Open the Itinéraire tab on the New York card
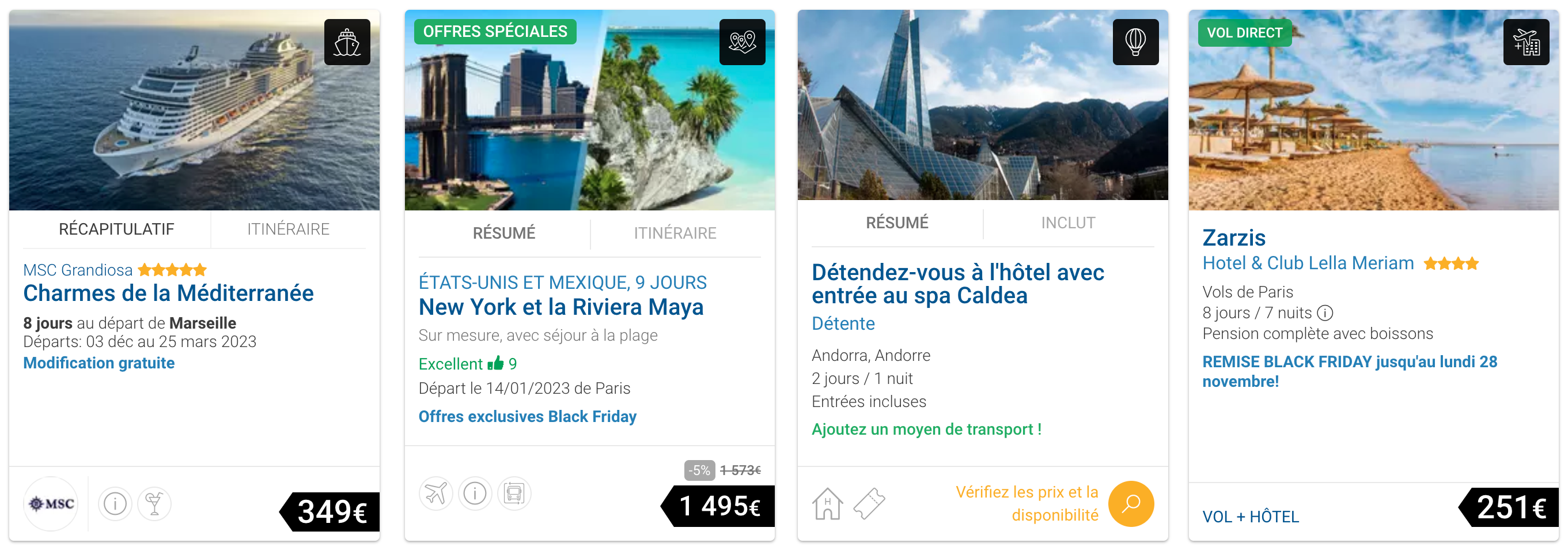 click(675, 233)
